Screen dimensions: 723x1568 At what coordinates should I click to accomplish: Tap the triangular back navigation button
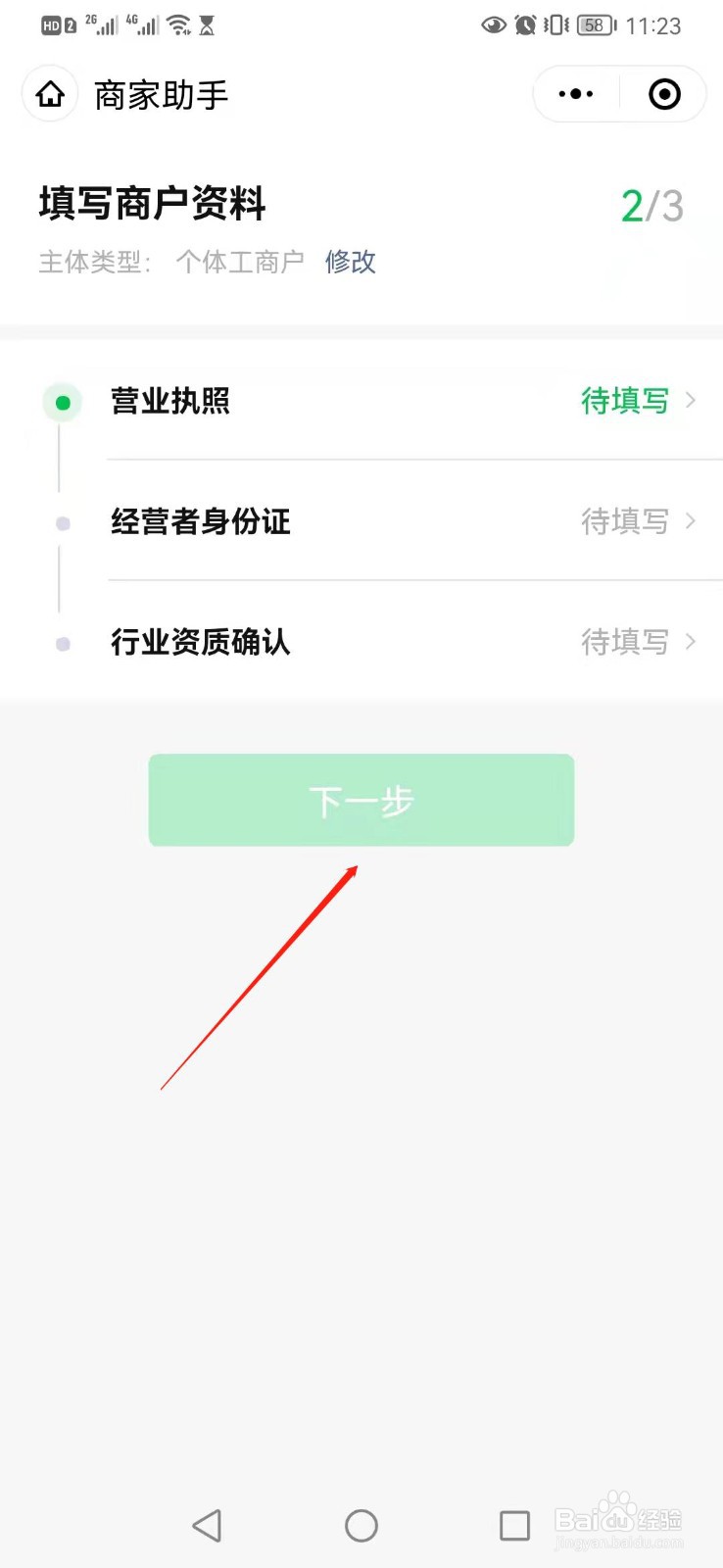[207, 1525]
